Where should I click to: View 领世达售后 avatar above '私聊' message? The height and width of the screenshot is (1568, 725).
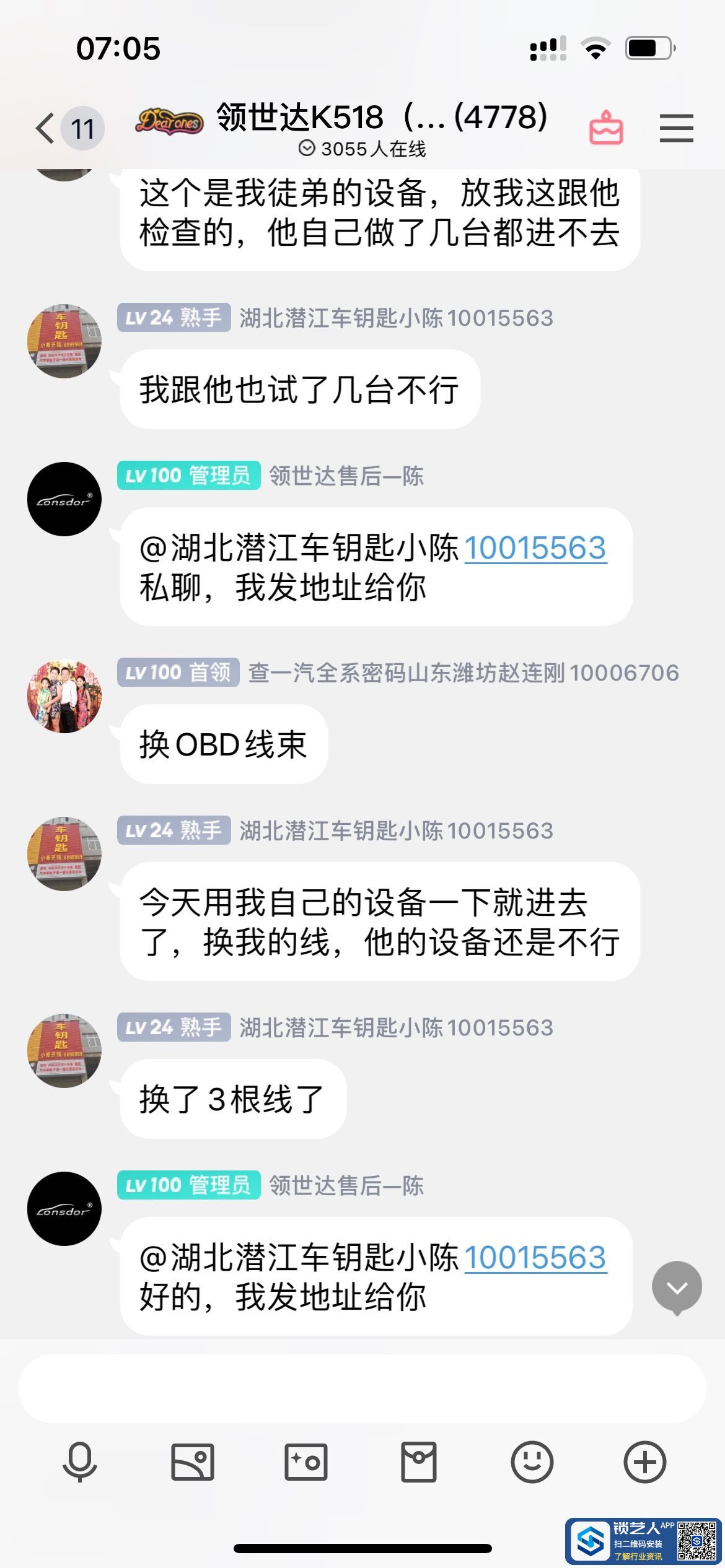(x=64, y=499)
